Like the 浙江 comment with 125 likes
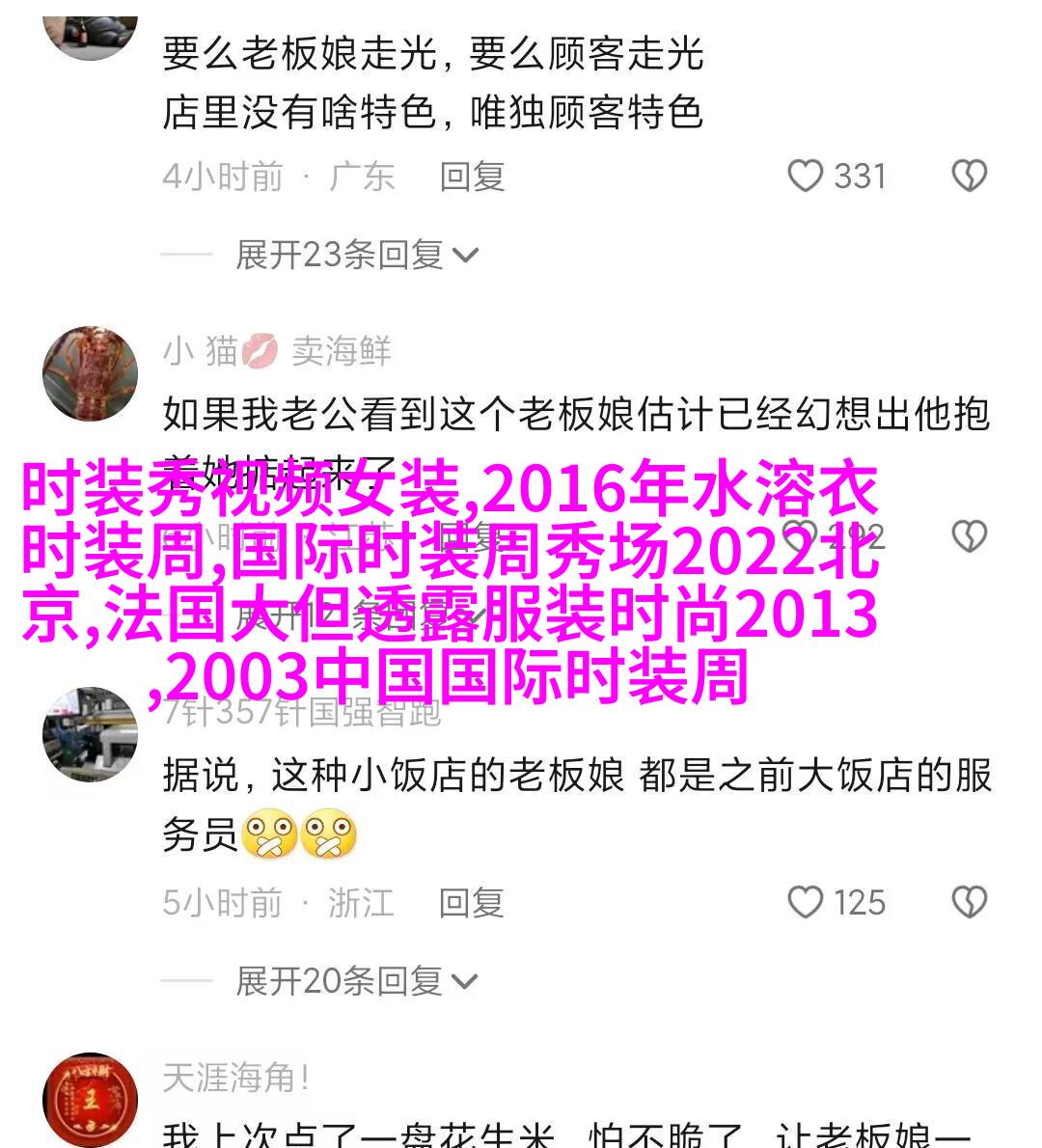The height and width of the screenshot is (1148, 1042). pyautogui.click(x=806, y=903)
